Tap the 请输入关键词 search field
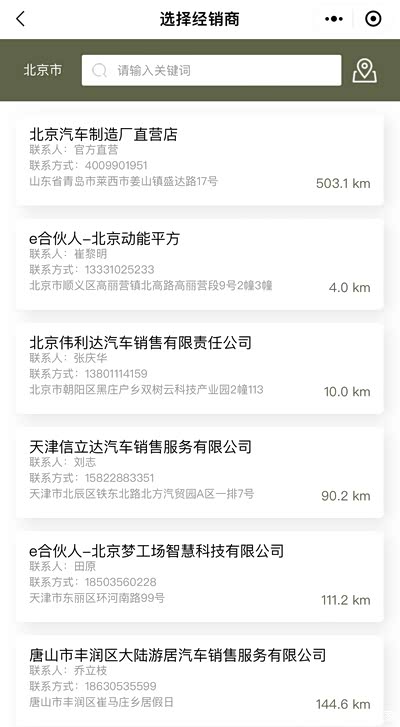This screenshot has width=400, height=727. pos(211,70)
